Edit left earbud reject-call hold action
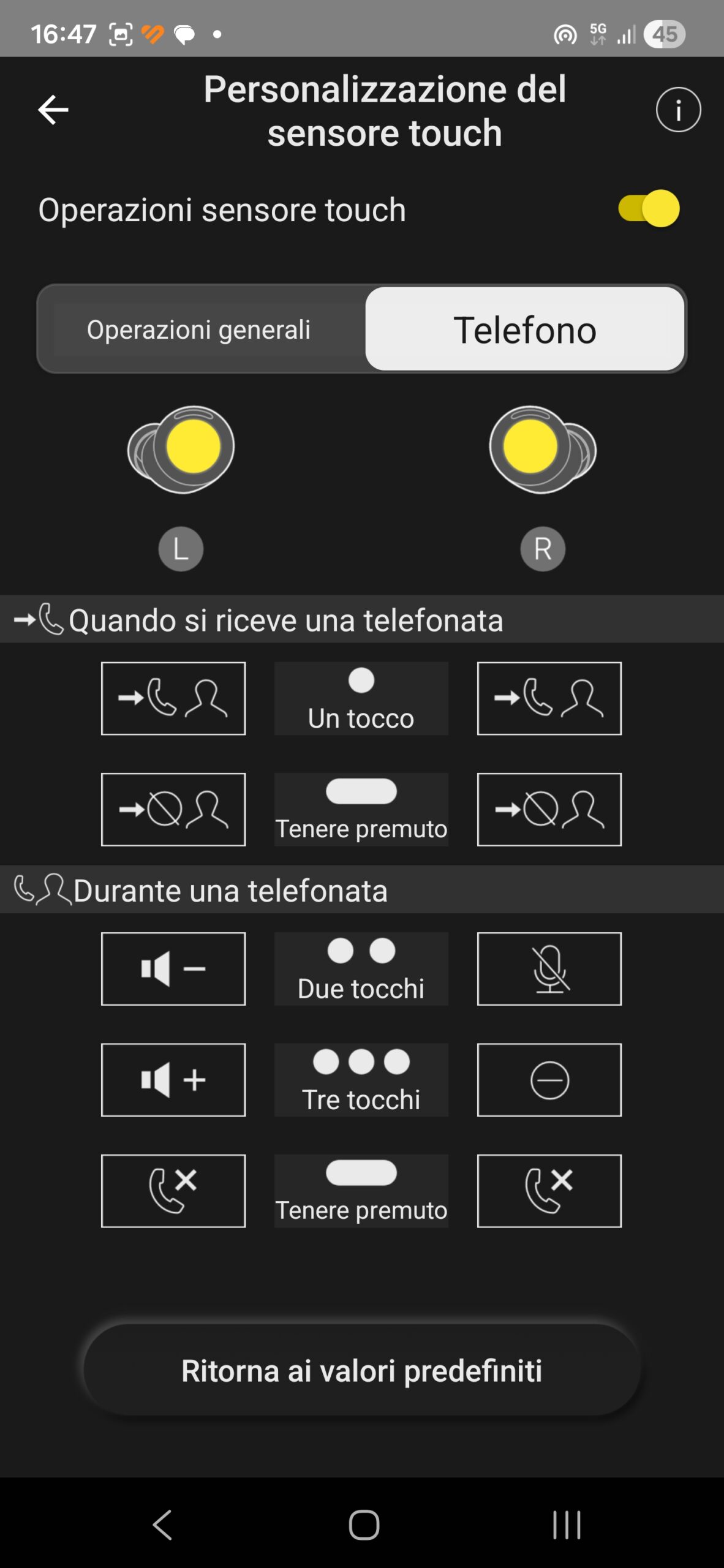This screenshot has width=724, height=1568. coord(173,810)
